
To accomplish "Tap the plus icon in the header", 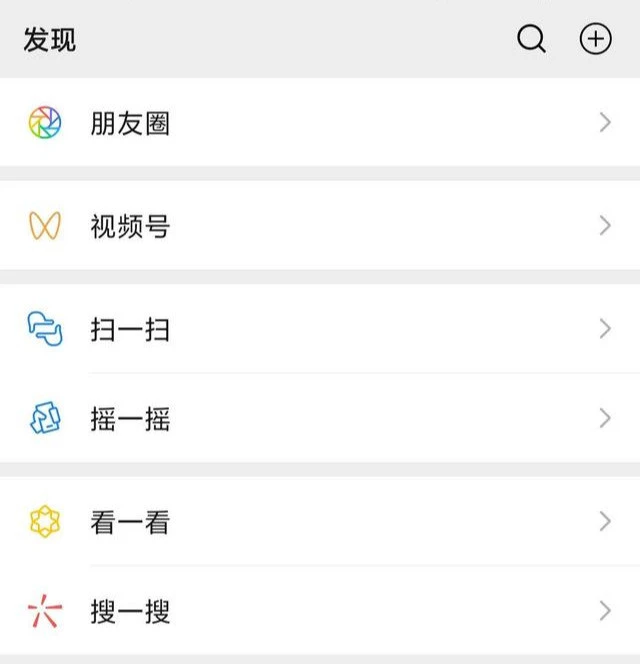I will (x=595, y=39).
